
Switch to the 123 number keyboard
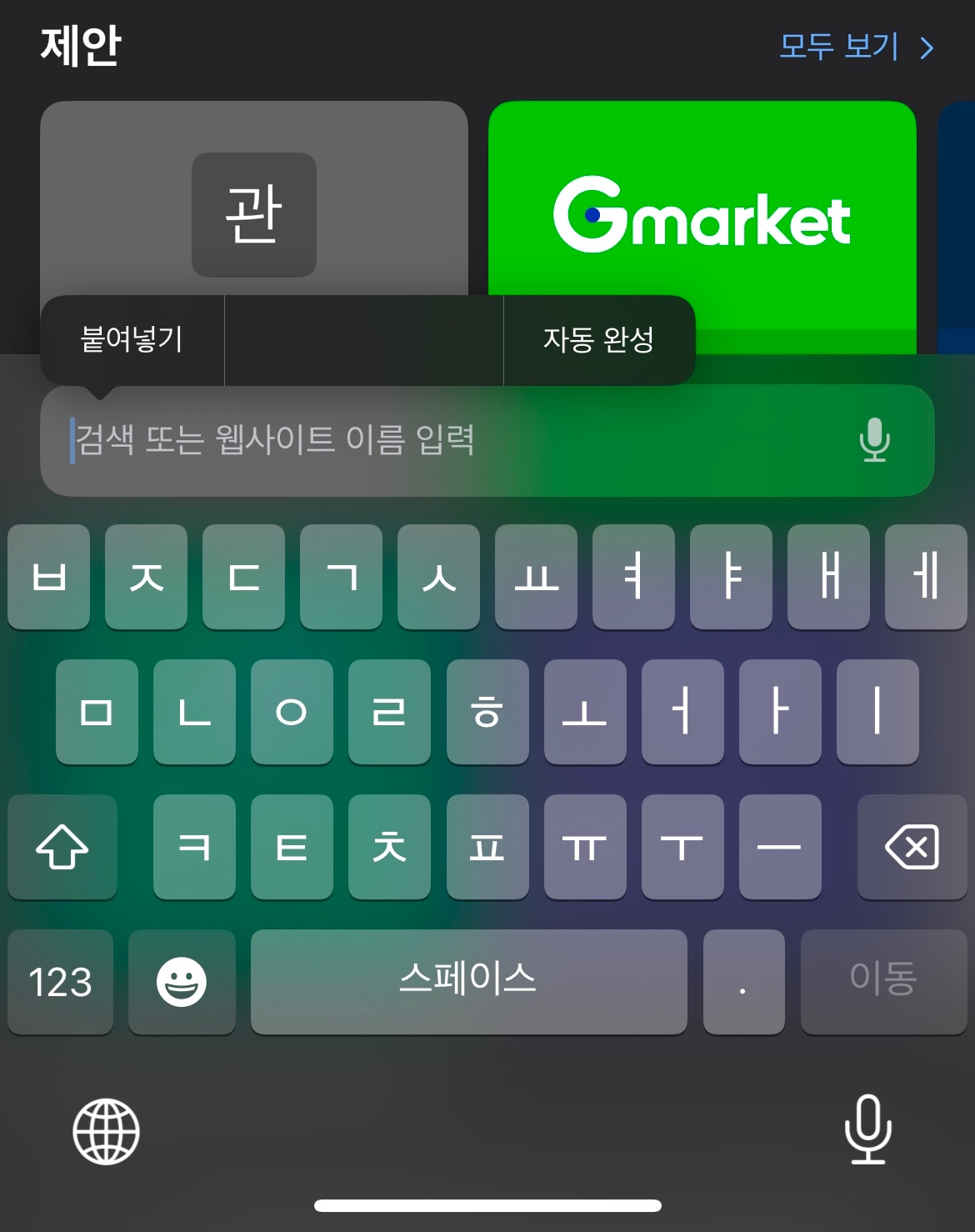(x=60, y=982)
